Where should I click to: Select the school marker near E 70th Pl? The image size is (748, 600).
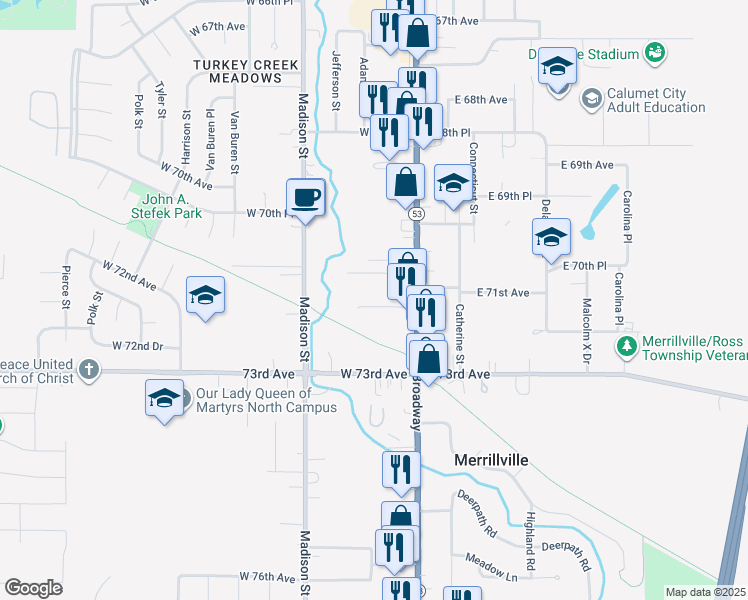tap(550, 238)
